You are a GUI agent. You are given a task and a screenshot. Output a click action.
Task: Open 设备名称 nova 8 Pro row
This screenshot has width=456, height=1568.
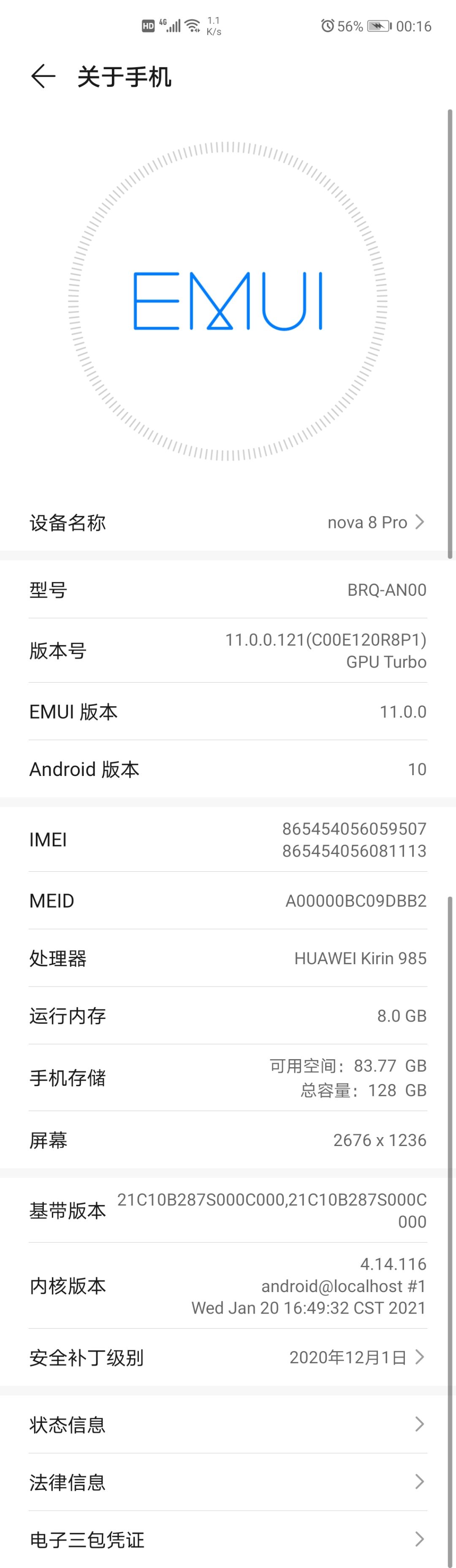pyautogui.click(x=228, y=522)
